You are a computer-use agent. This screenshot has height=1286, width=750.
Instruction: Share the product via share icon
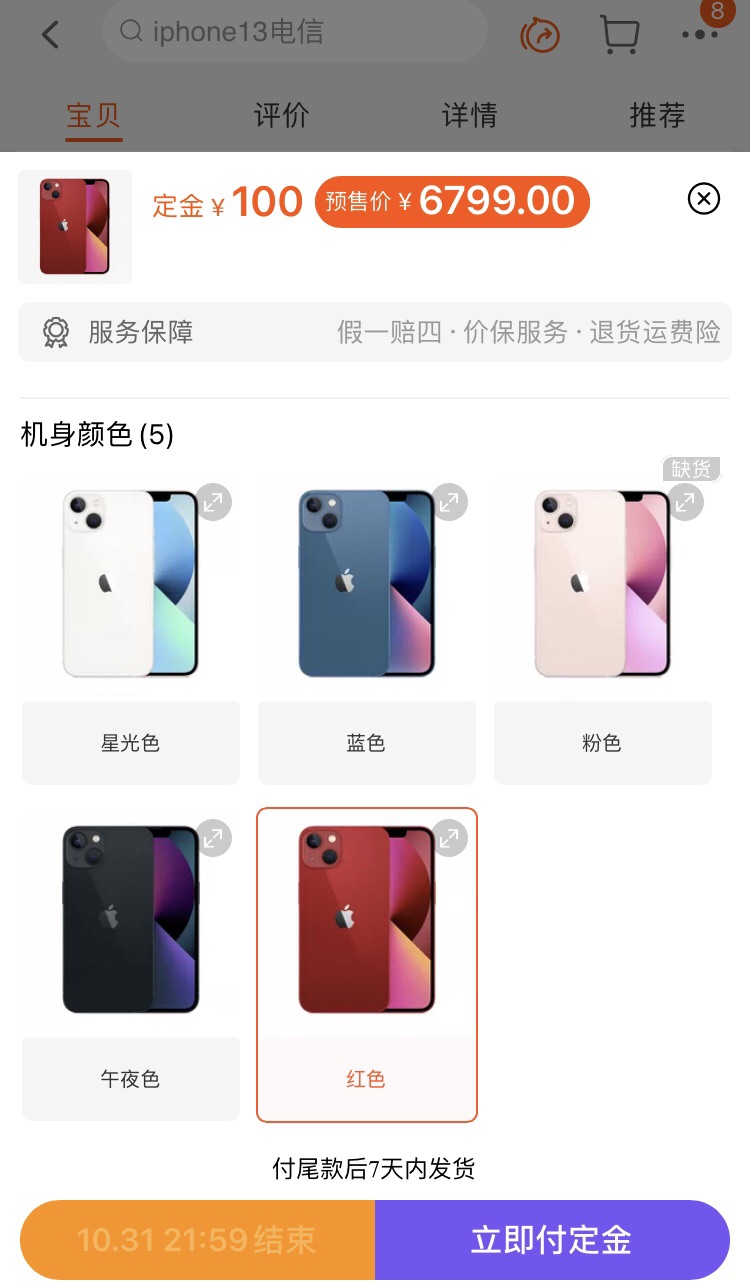tap(540, 36)
